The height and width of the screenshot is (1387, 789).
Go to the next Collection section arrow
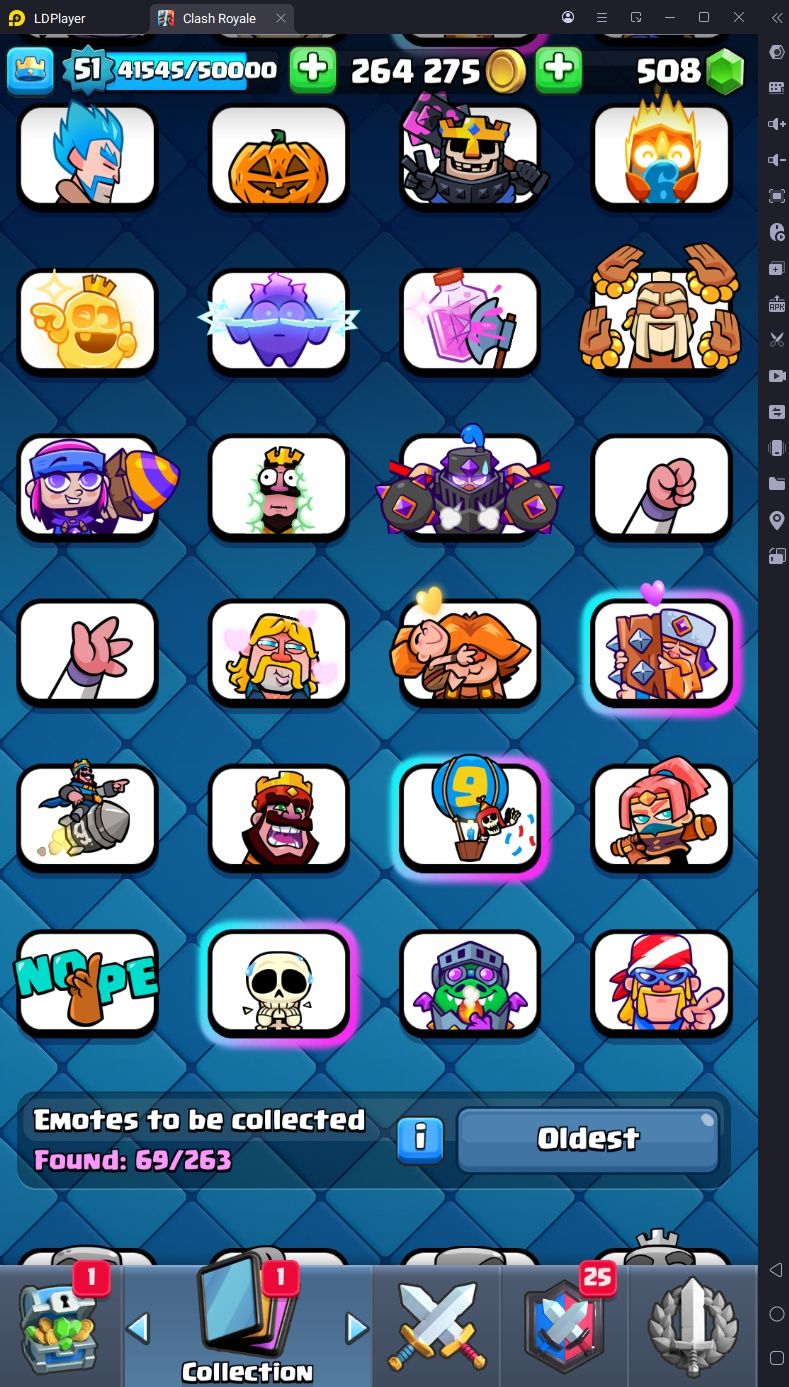click(x=356, y=1328)
